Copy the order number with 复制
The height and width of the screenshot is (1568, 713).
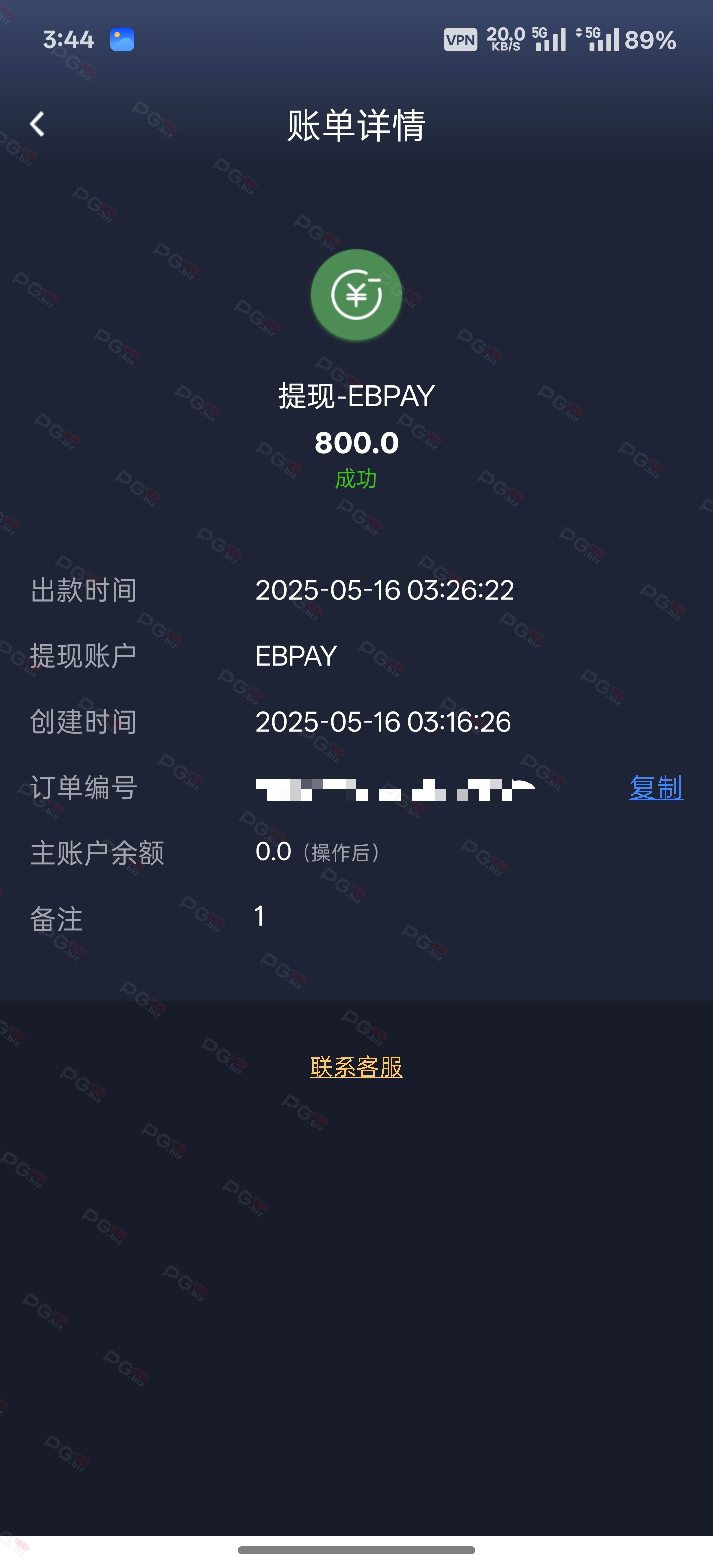coord(656,787)
